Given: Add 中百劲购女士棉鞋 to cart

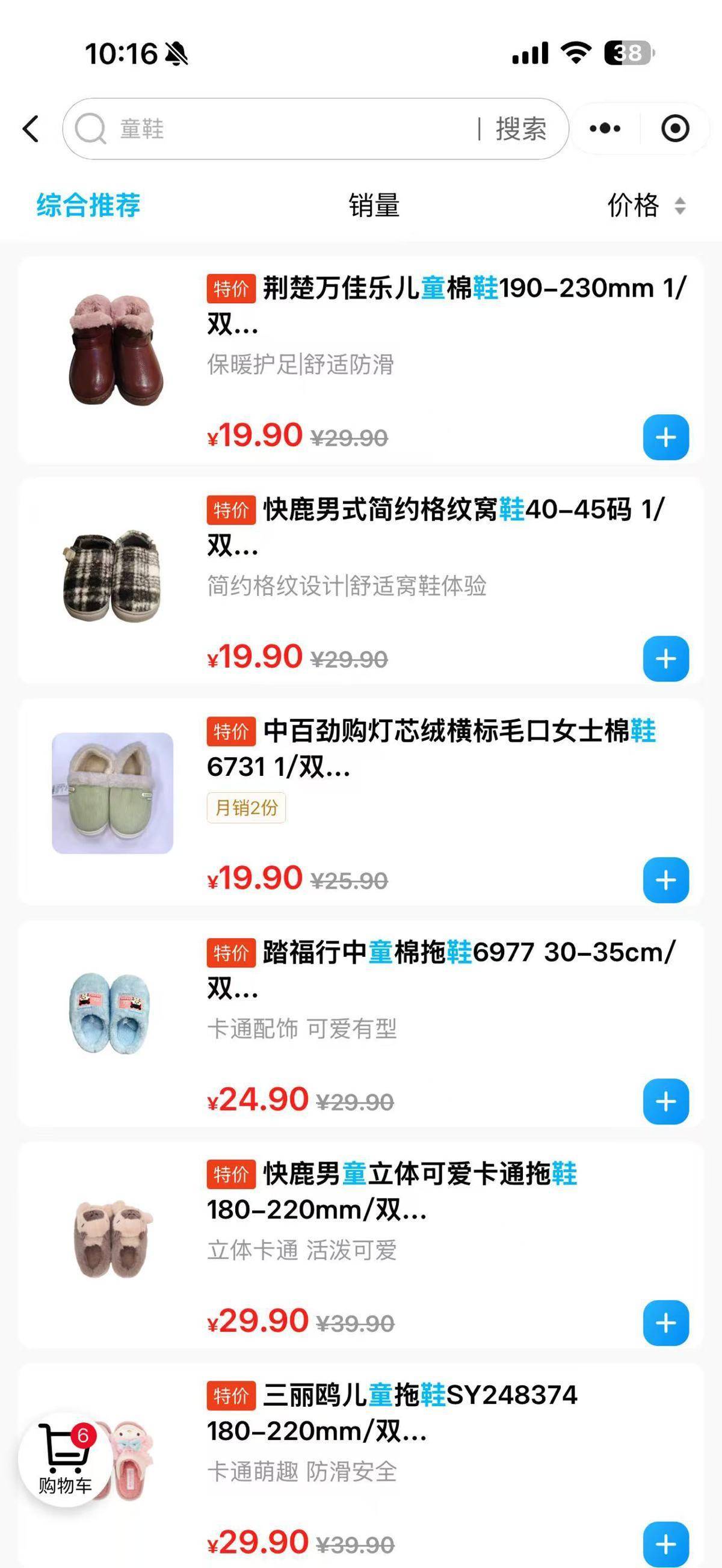Looking at the screenshot, I should tap(665, 880).
